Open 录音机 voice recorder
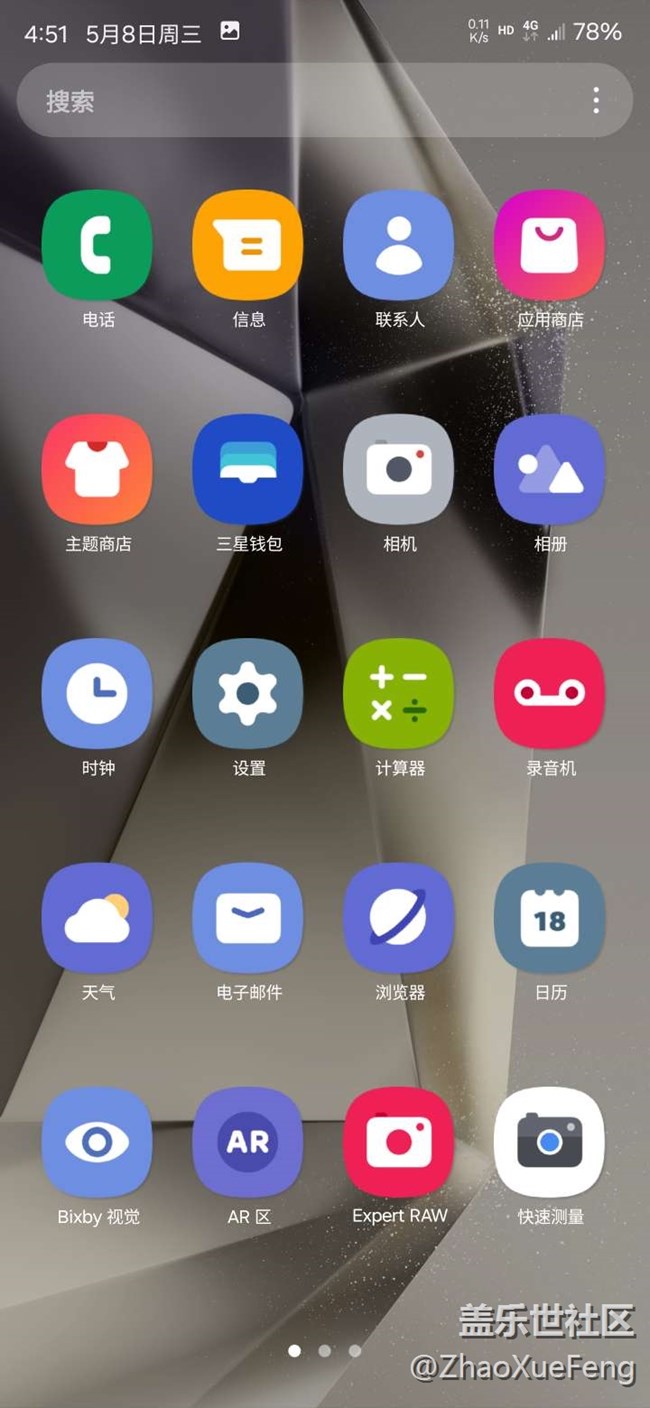Viewport: 650px width, 1408px height. (550, 693)
